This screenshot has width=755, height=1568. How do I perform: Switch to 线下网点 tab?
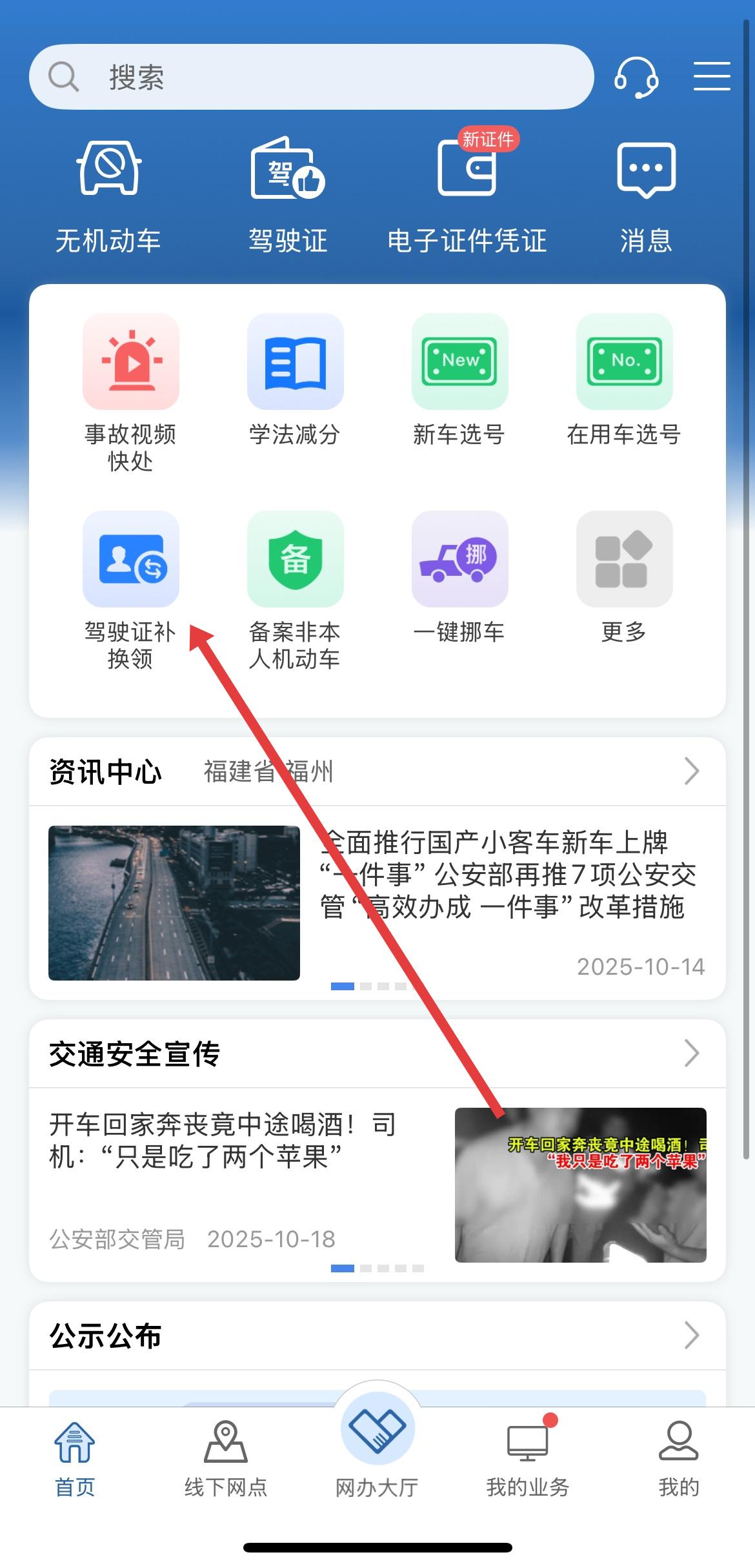pos(226,1460)
